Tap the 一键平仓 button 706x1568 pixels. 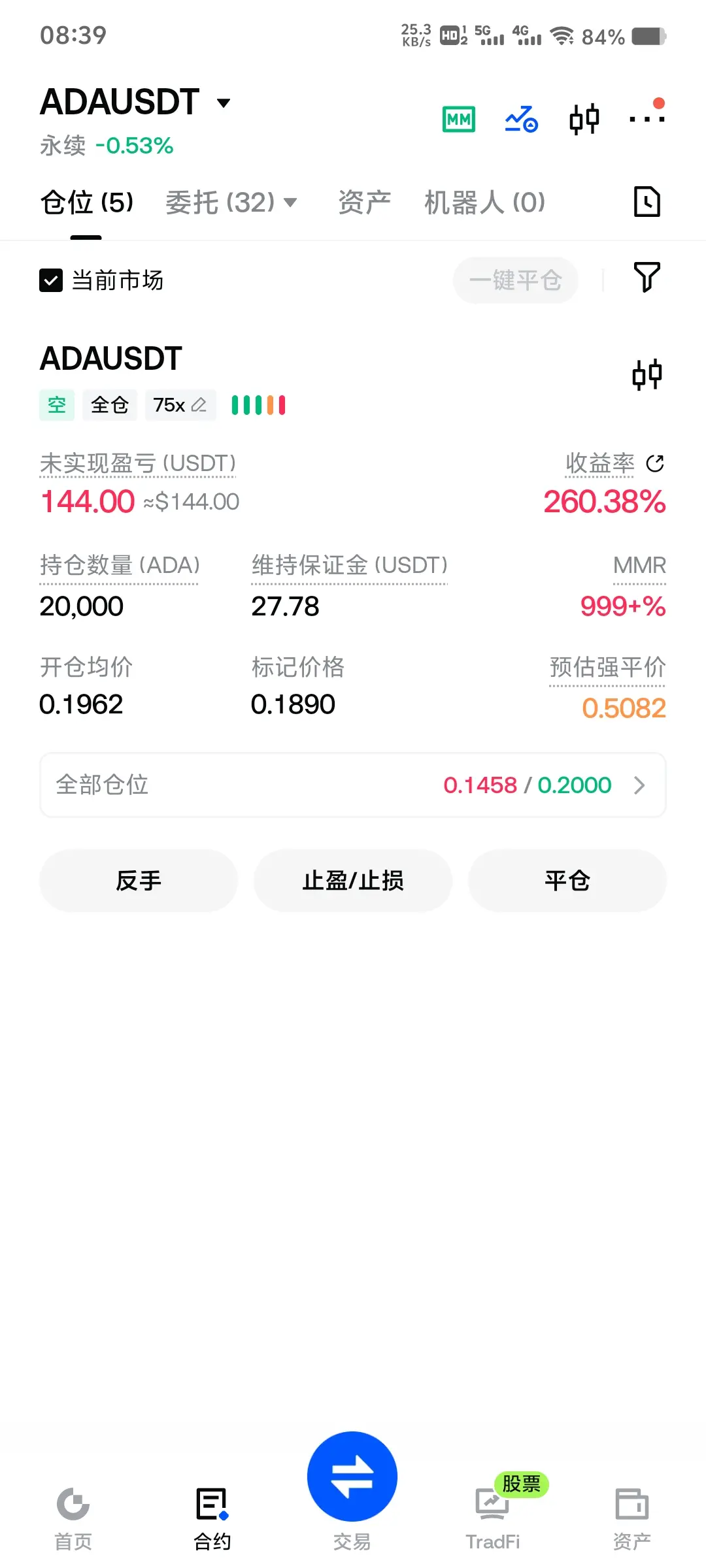(516, 280)
